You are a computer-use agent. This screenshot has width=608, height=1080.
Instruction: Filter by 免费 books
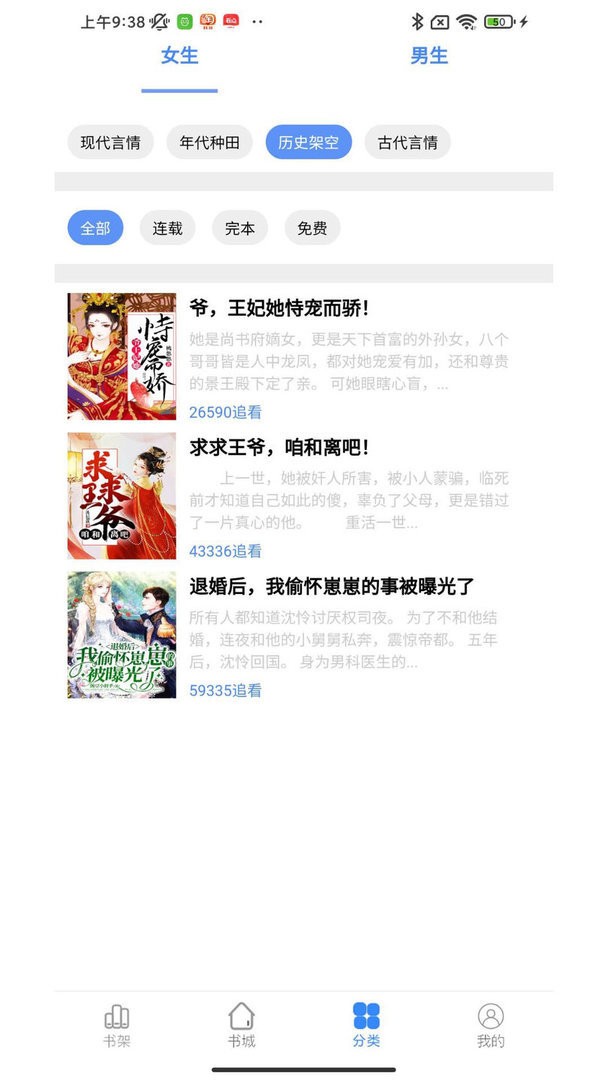(x=312, y=228)
